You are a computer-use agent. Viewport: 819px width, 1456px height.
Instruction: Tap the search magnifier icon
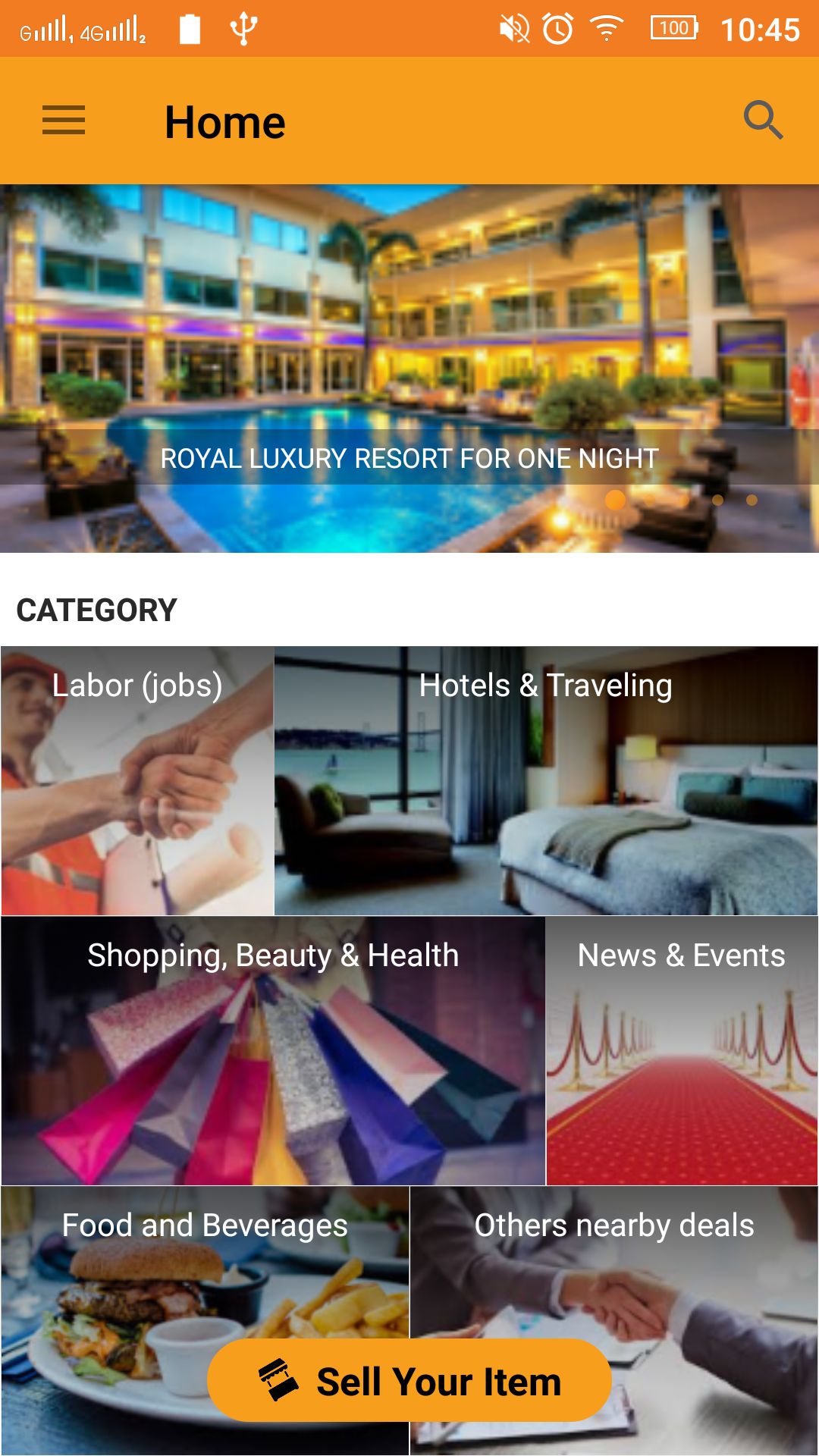763,121
